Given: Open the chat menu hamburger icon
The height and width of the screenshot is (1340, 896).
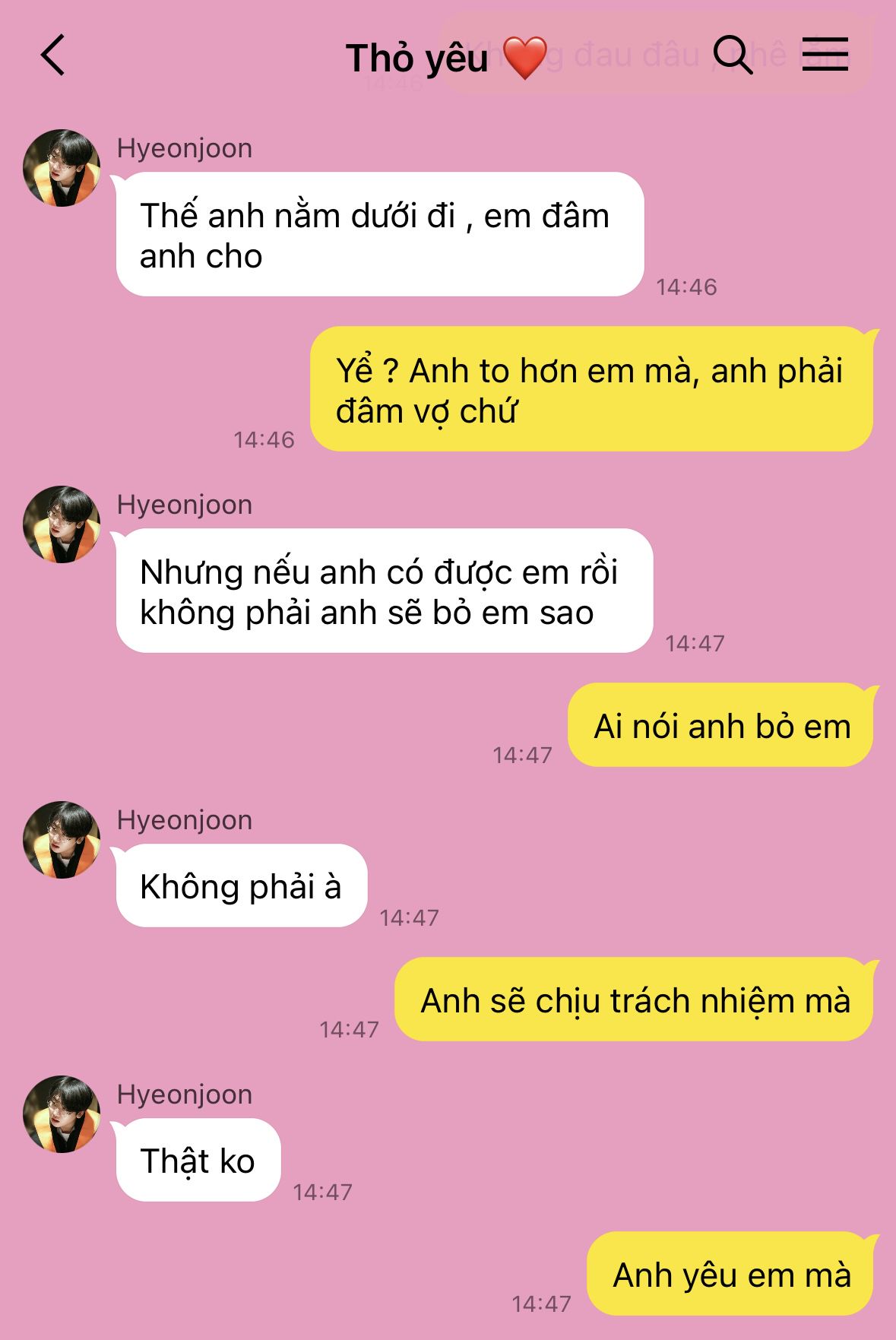Looking at the screenshot, I should [x=825, y=55].
